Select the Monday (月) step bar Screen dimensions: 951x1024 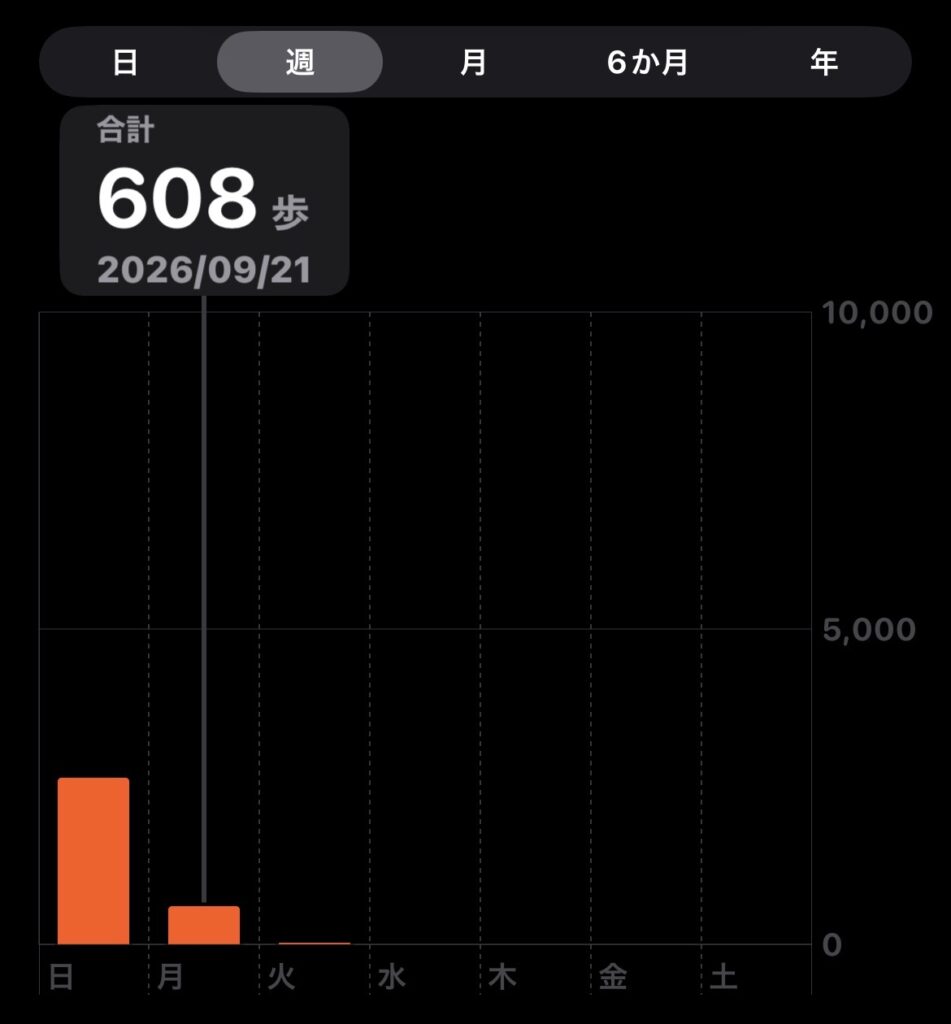(x=204, y=925)
